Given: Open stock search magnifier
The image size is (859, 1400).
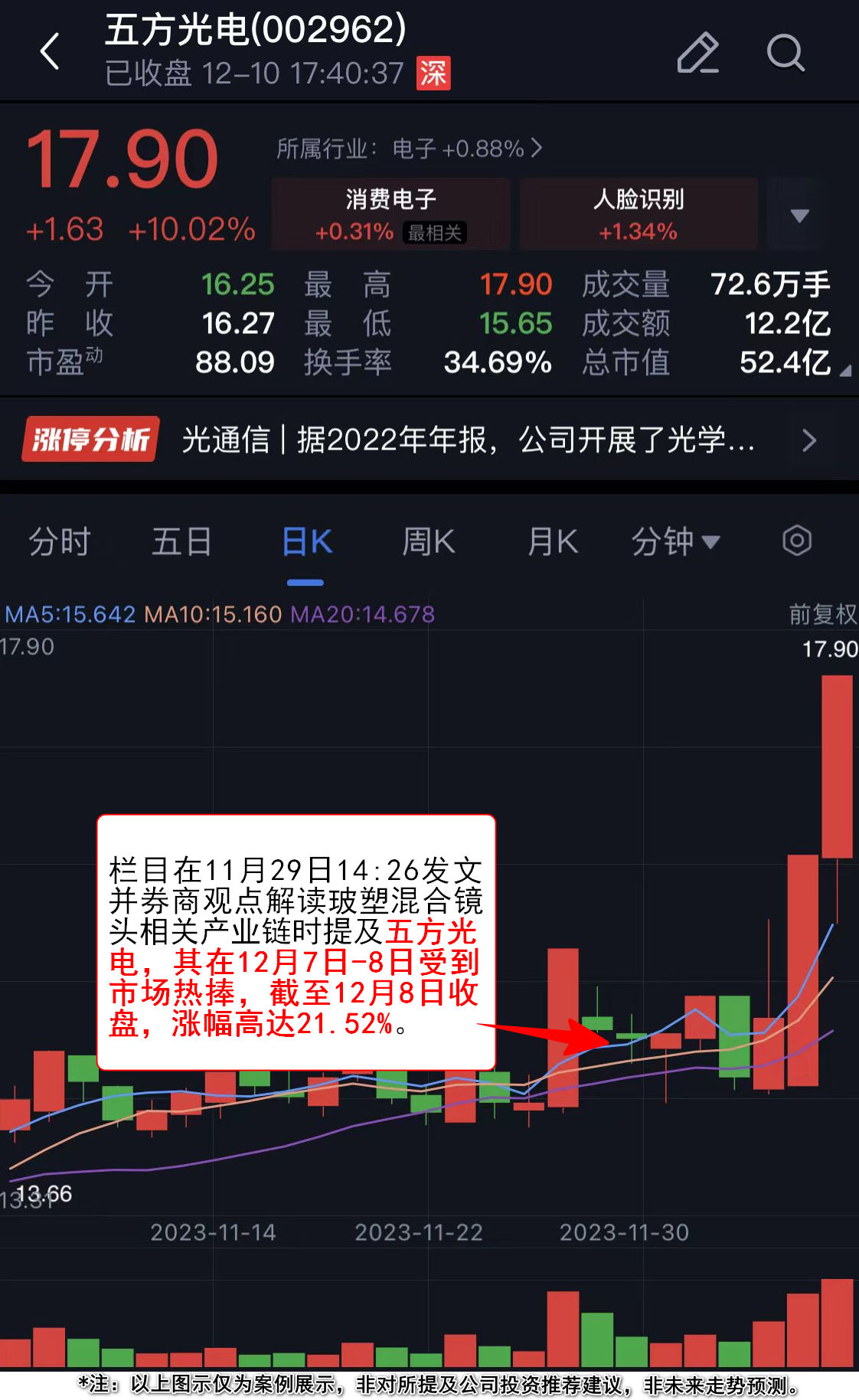Looking at the screenshot, I should pyautogui.click(x=786, y=52).
